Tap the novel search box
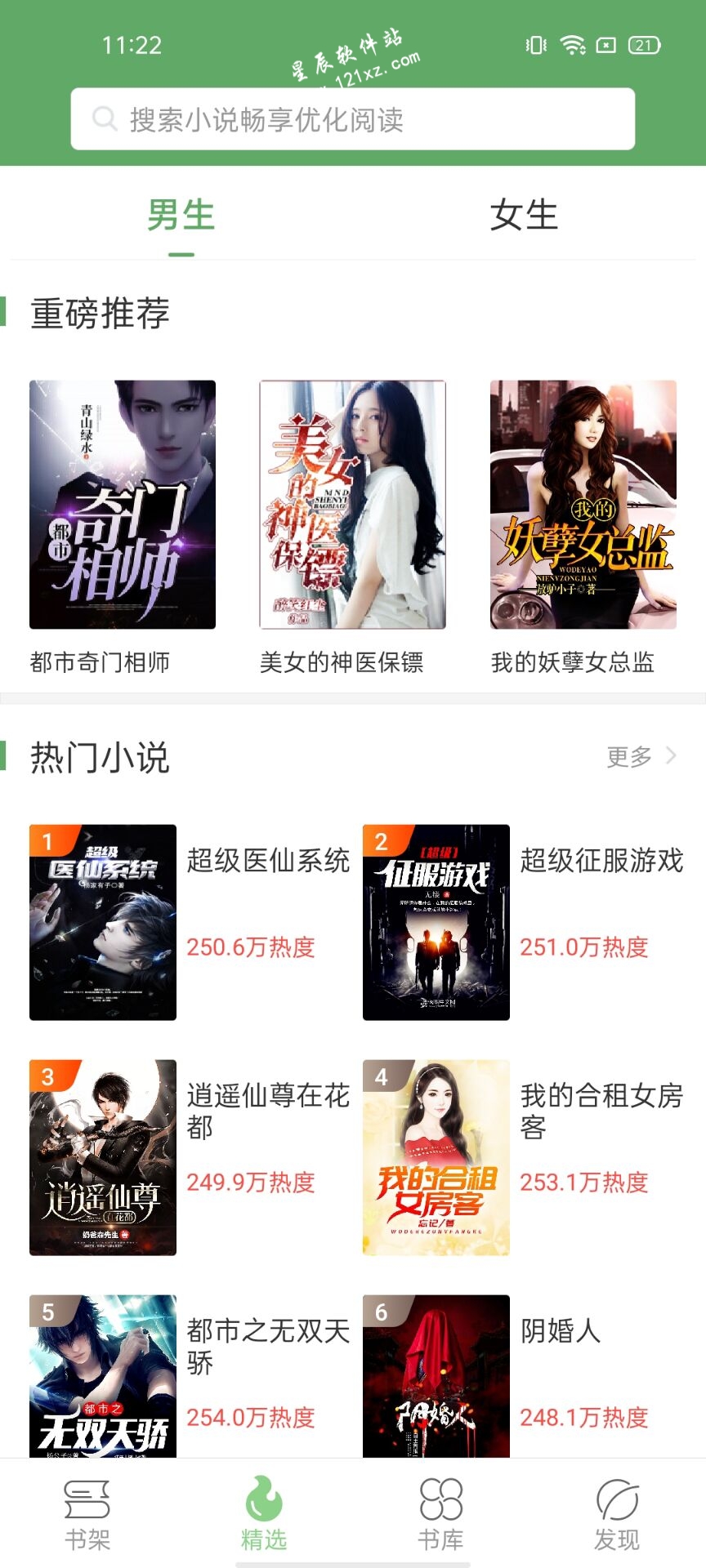The height and width of the screenshot is (1568, 706). (352, 119)
